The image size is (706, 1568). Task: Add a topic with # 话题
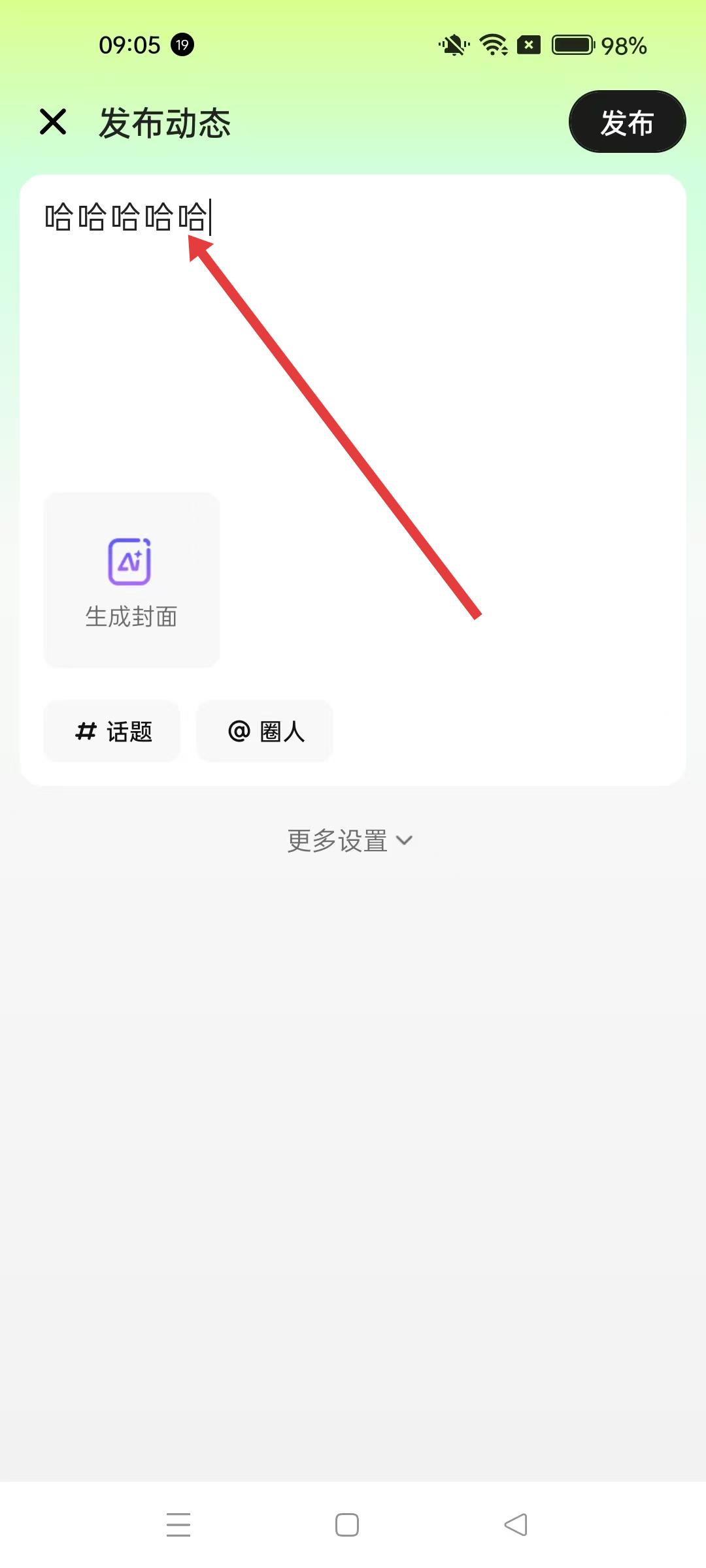(x=112, y=731)
